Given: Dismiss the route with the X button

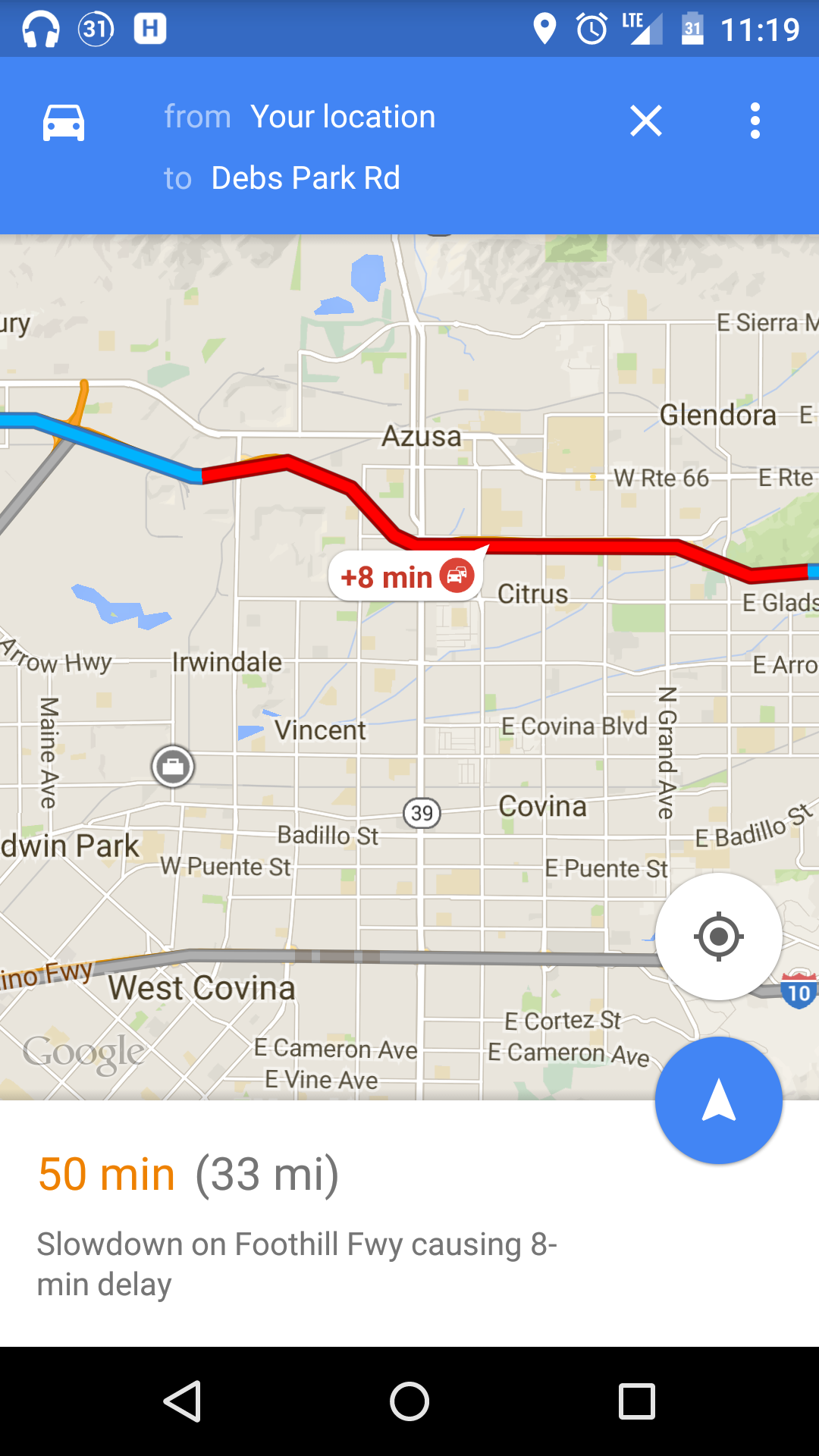Looking at the screenshot, I should click(x=645, y=120).
